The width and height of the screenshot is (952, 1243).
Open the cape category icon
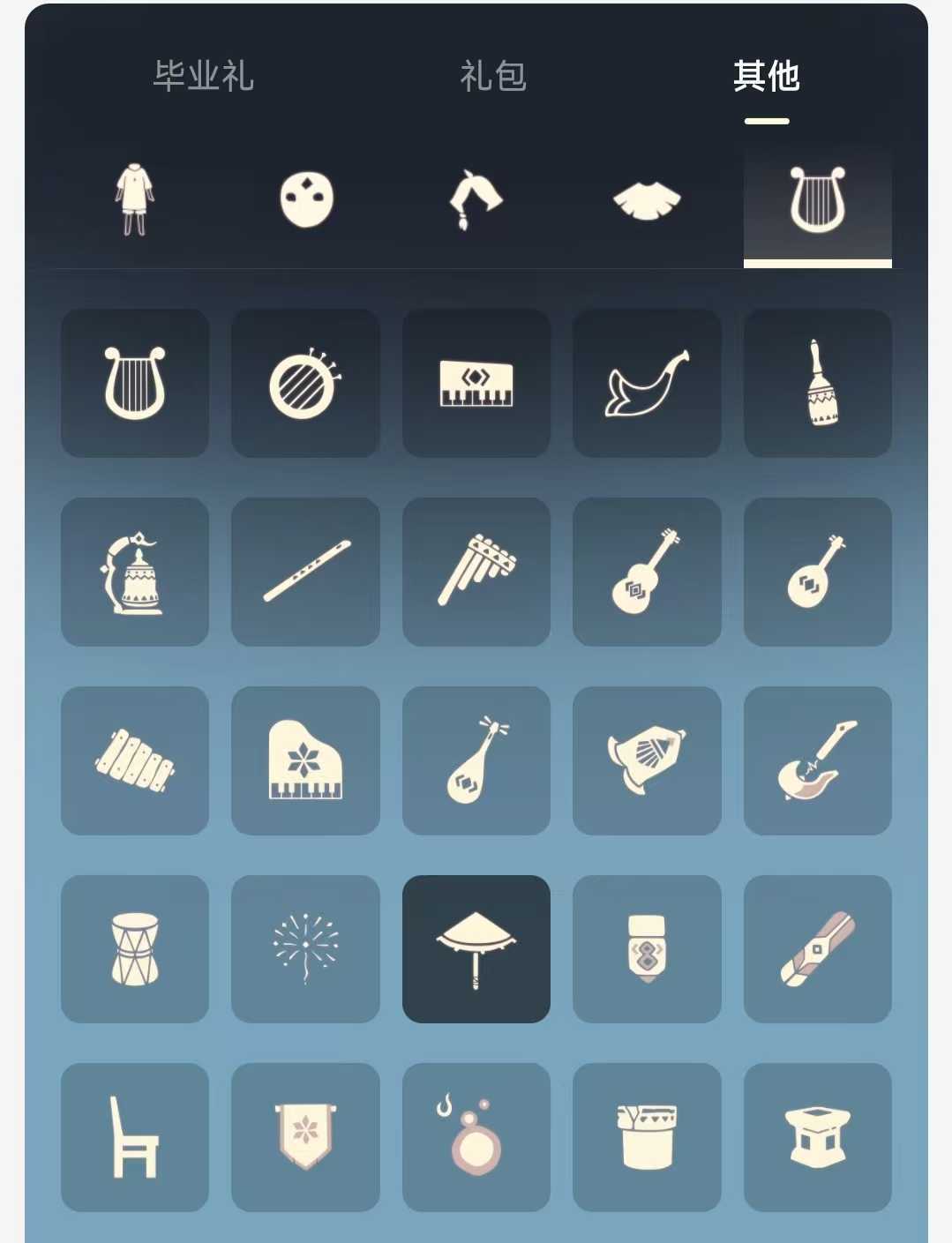(647, 200)
